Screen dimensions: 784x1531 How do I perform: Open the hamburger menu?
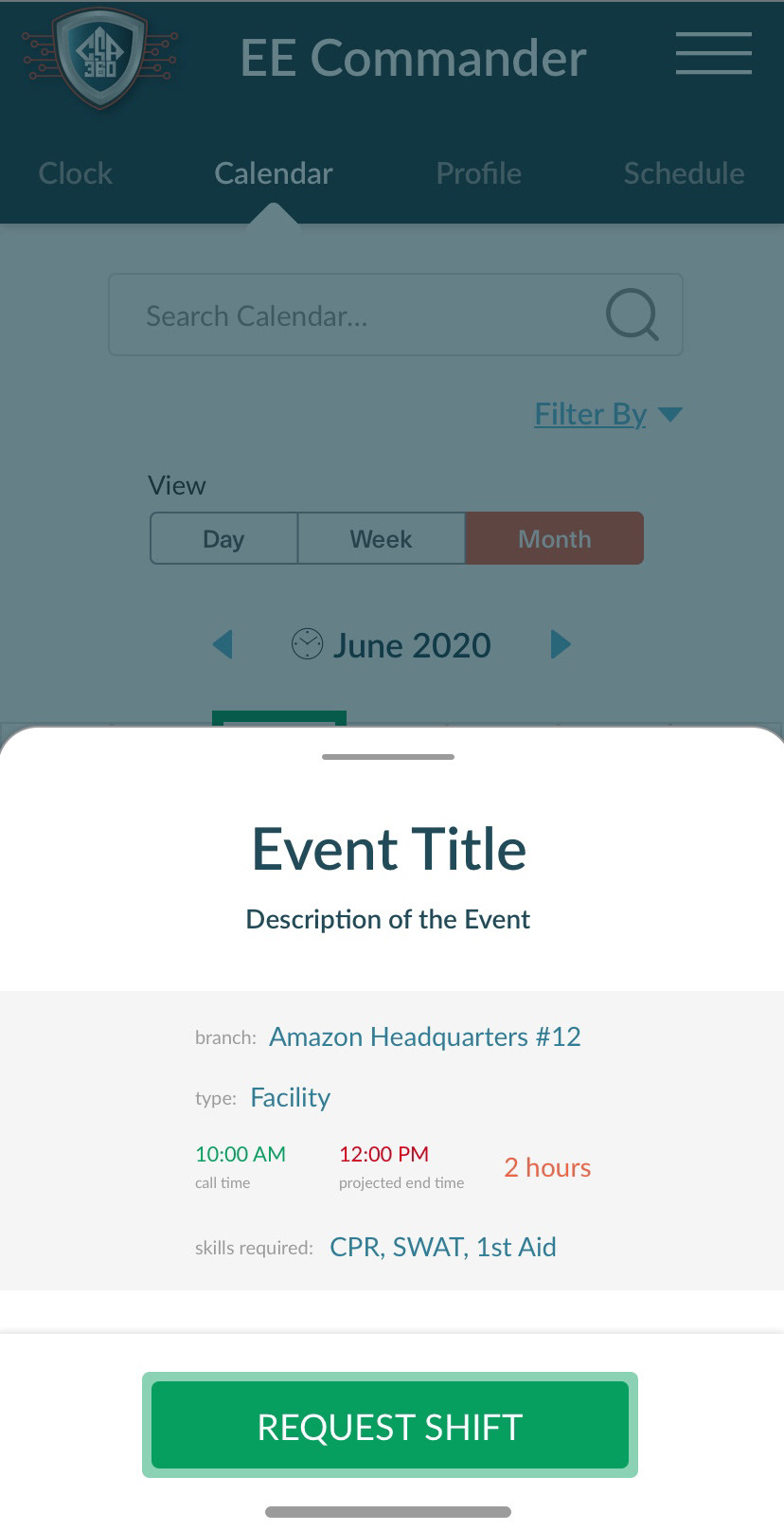click(x=713, y=53)
